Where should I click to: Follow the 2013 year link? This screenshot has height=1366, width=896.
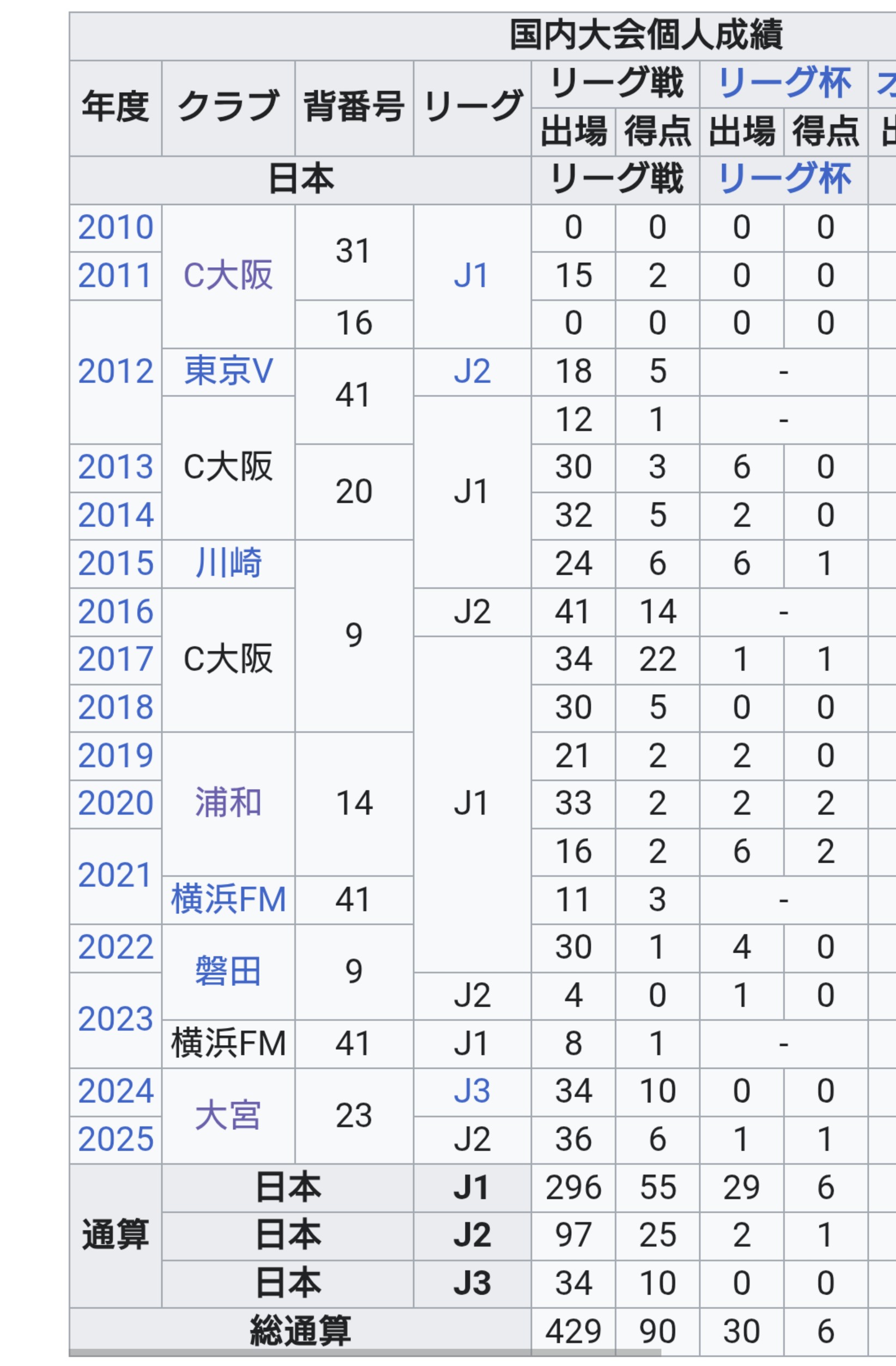(116, 467)
